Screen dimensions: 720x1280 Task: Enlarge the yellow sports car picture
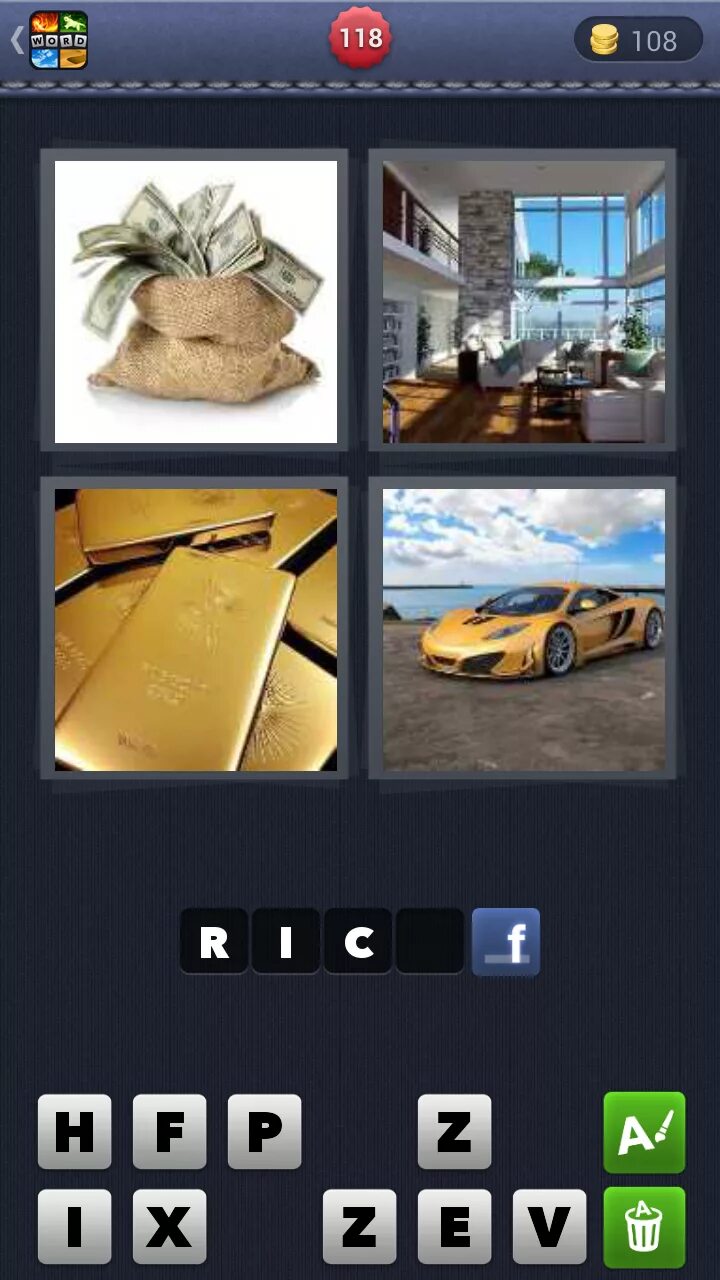[523, 629]
